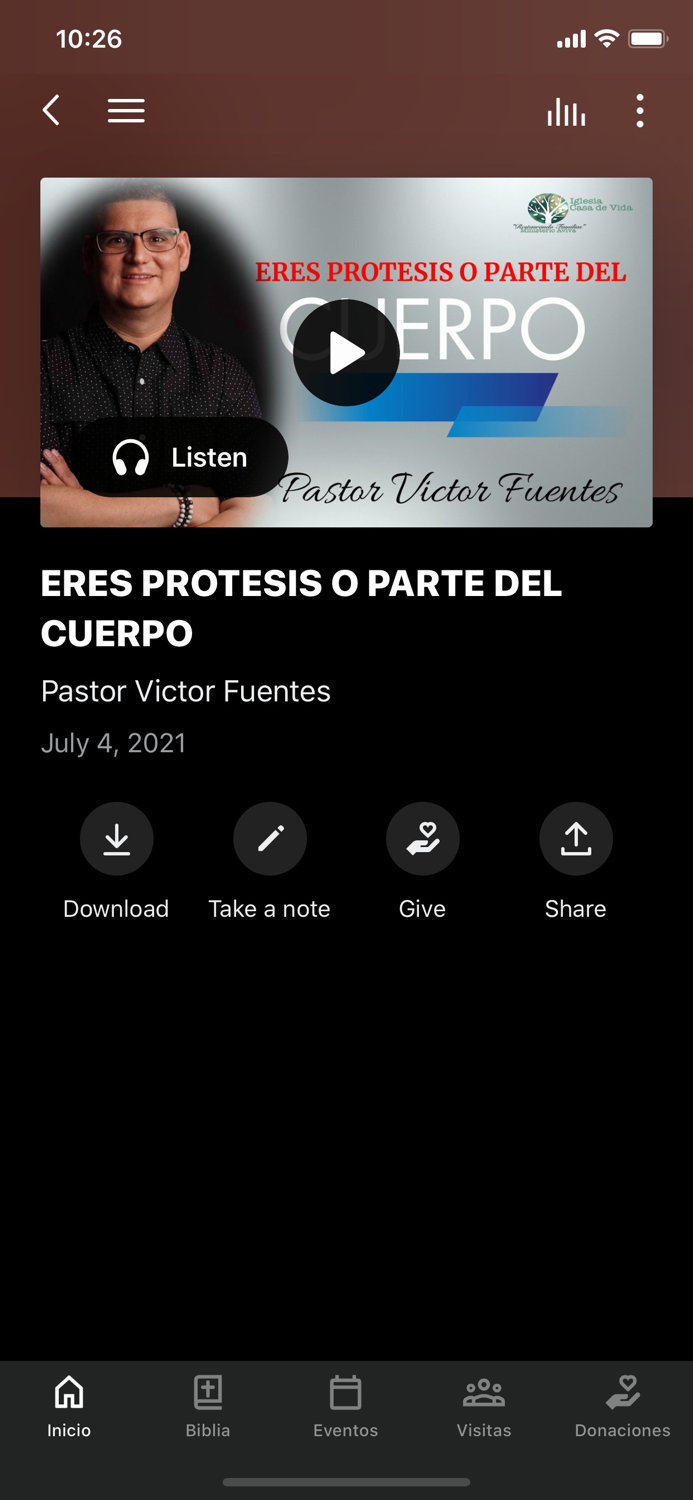This screenshot has width=693, height=1500.
Task: Open the audio equalizer bars icon
Action: point(566,111)
